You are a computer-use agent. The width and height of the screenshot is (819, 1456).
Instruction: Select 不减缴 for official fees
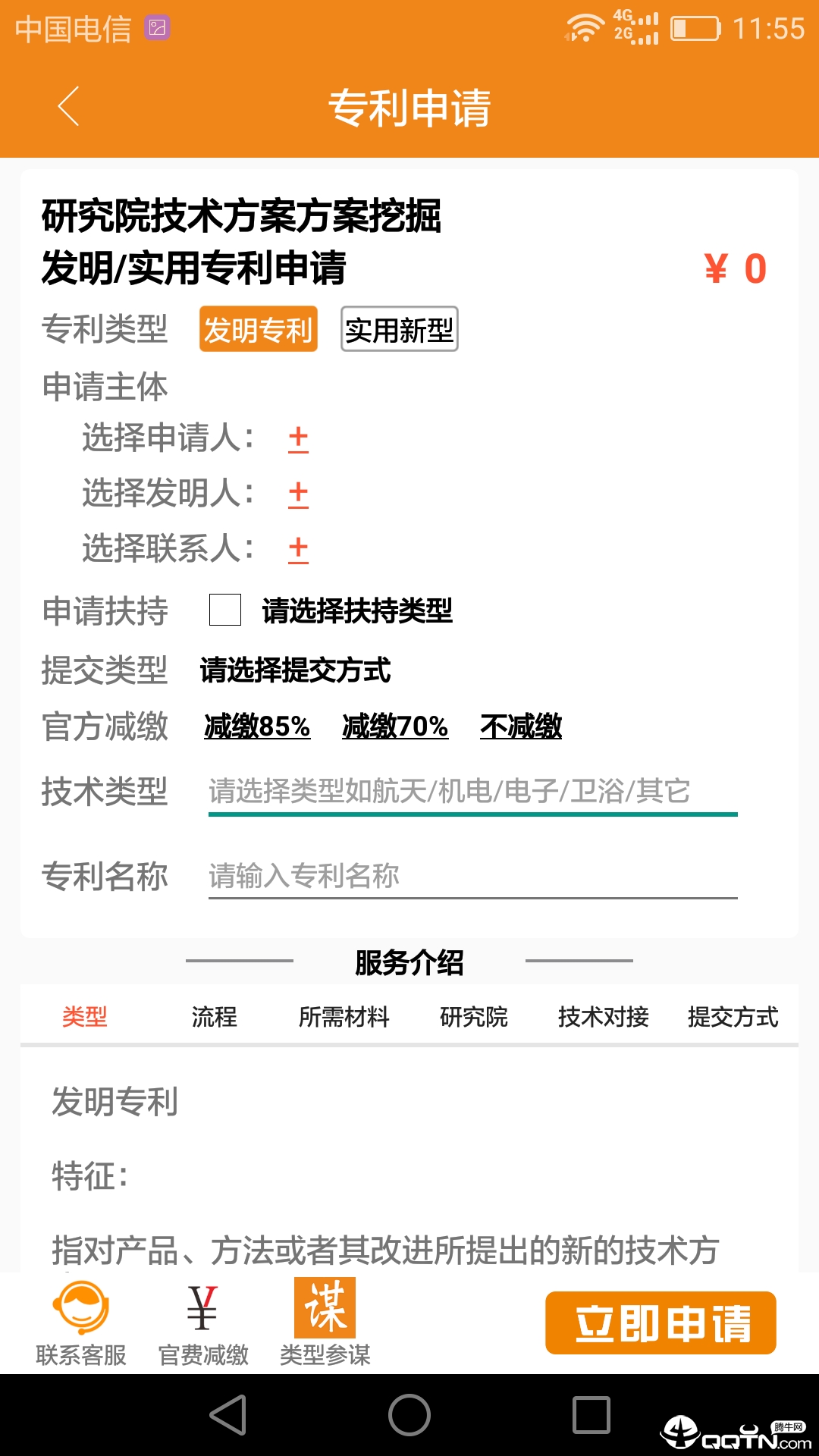[520, 726]
